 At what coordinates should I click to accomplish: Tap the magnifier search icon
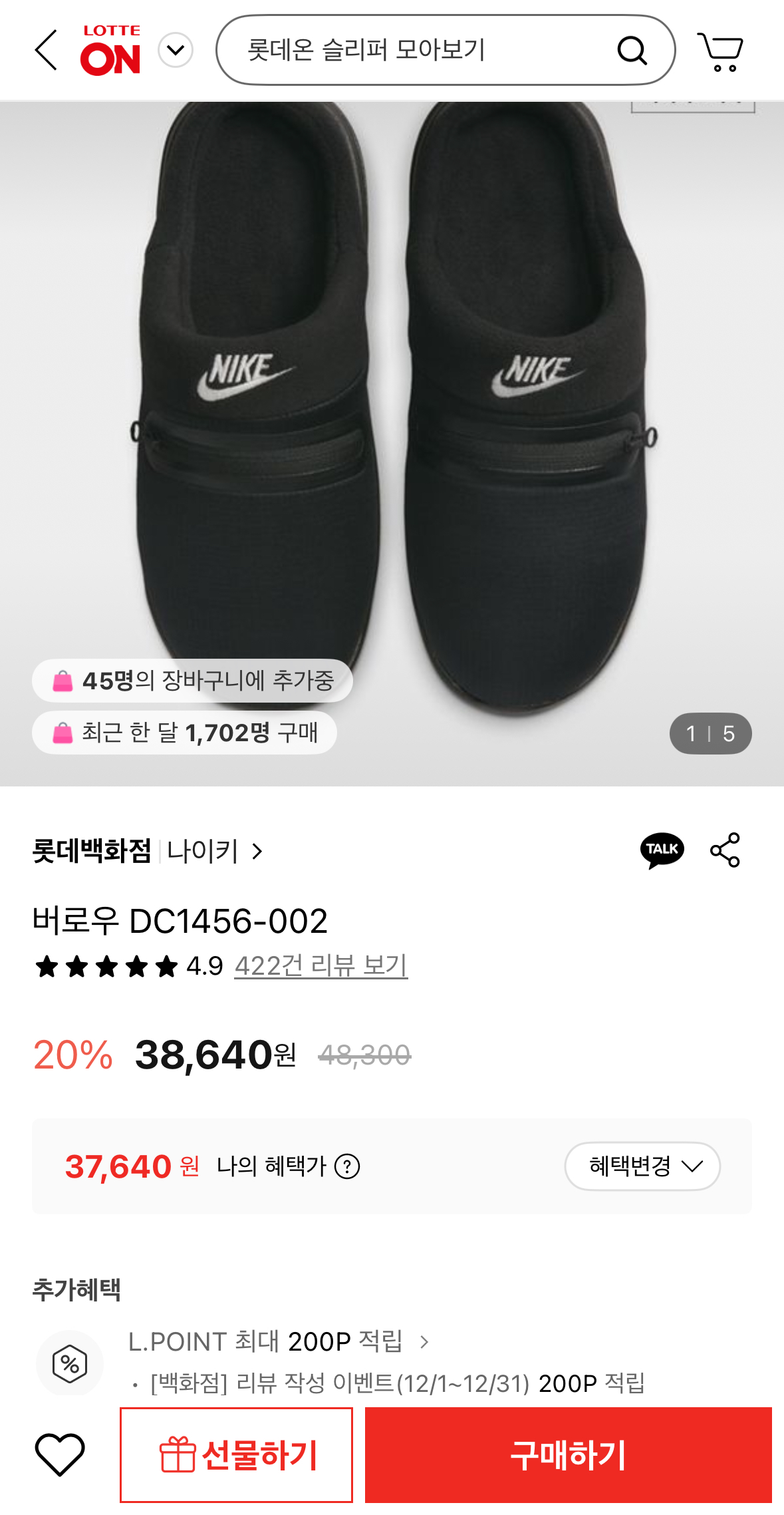[632, 50]
